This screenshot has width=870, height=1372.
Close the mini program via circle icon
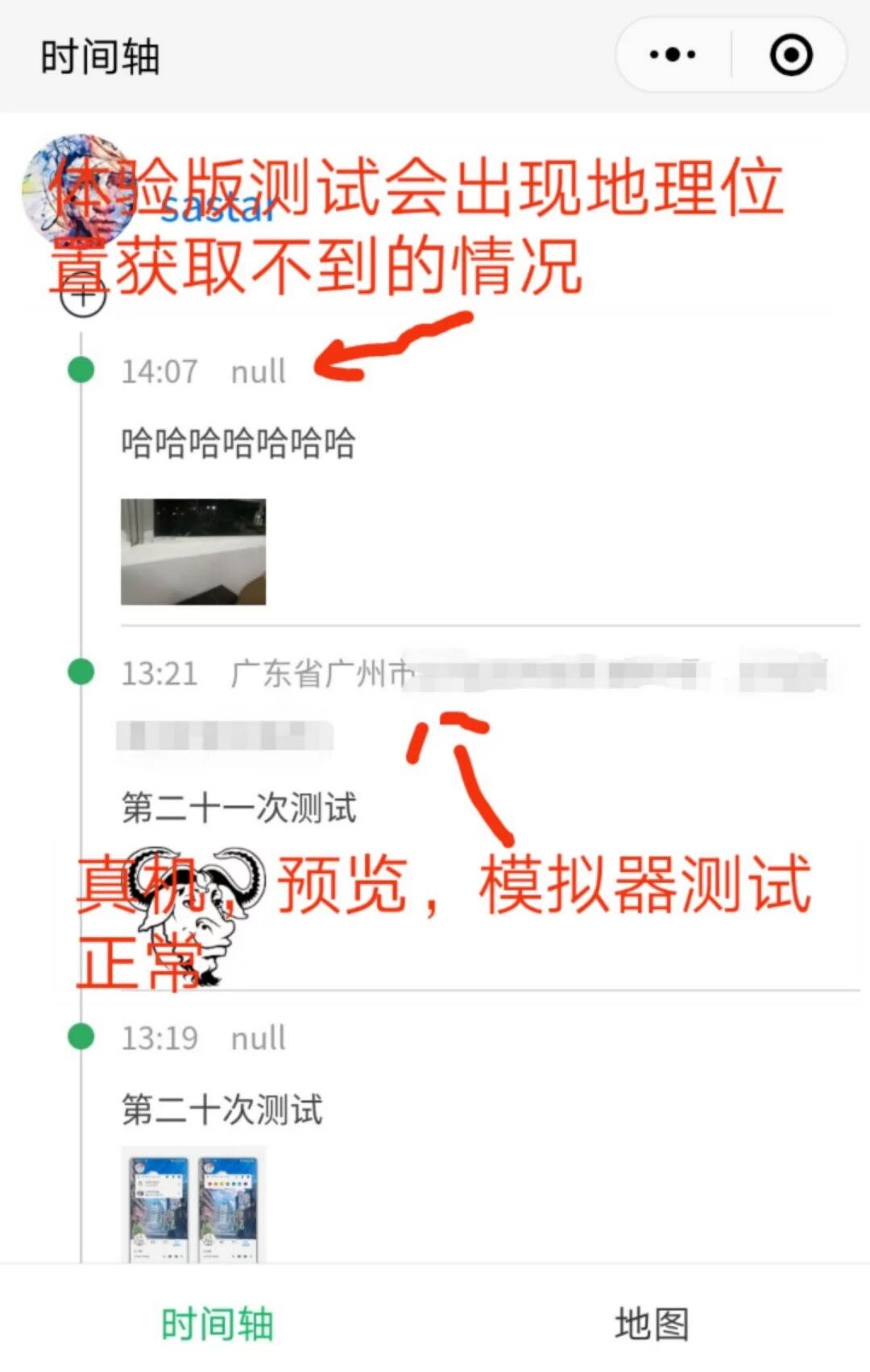[790, 56]
